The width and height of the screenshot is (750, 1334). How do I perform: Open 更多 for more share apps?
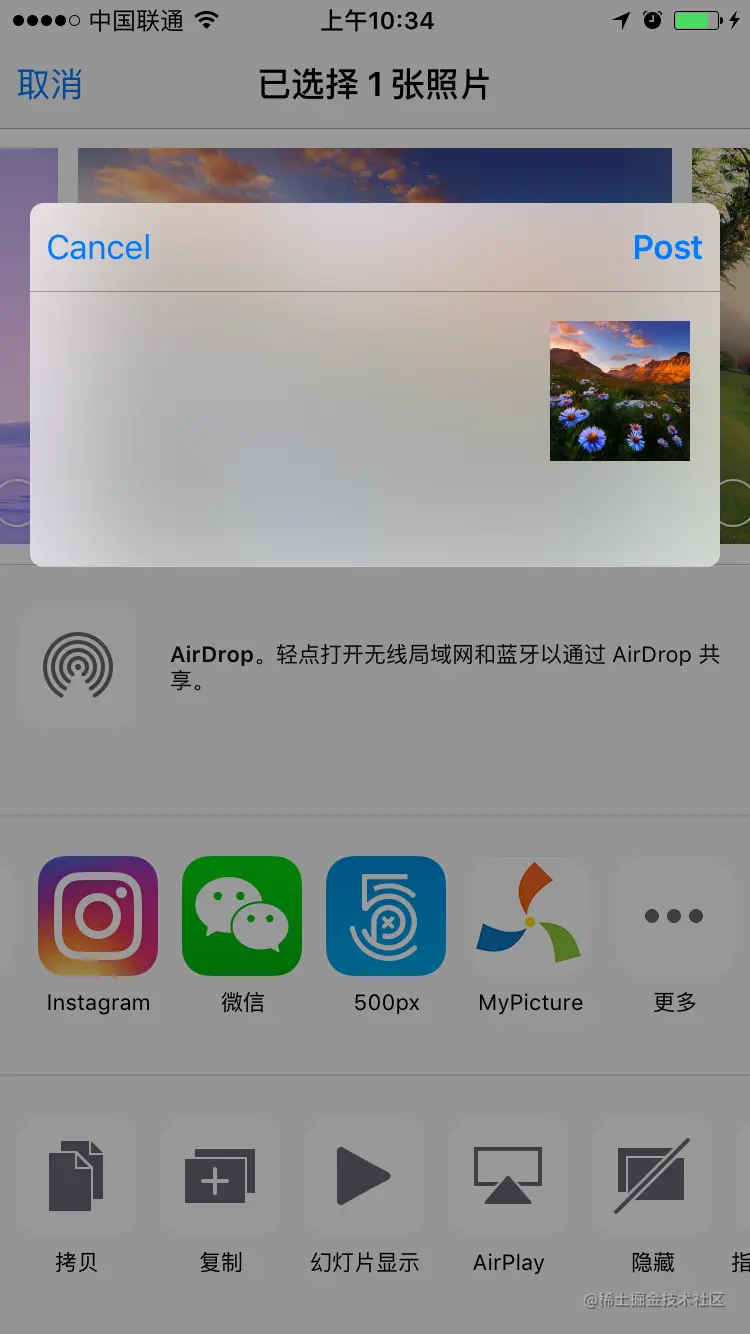[x=674, y=916]
